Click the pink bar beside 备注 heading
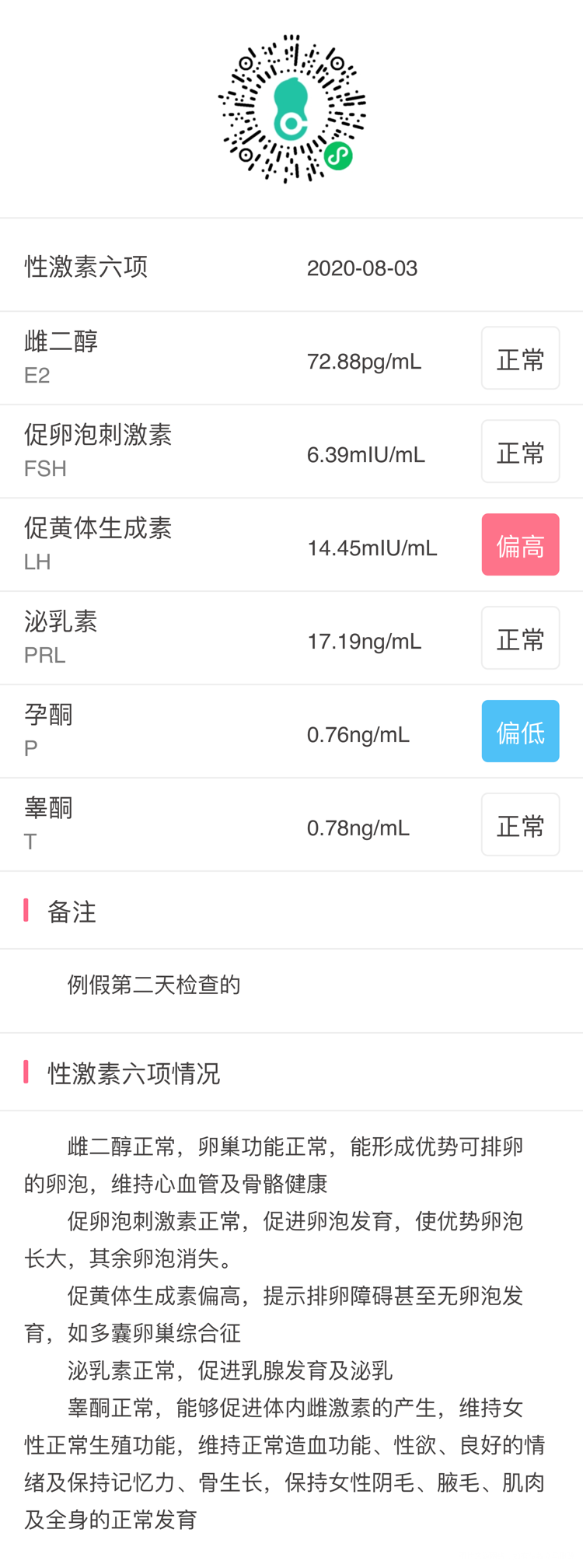Image resolution: width=583 pixels, height=1568 pixels. point(26,912)
